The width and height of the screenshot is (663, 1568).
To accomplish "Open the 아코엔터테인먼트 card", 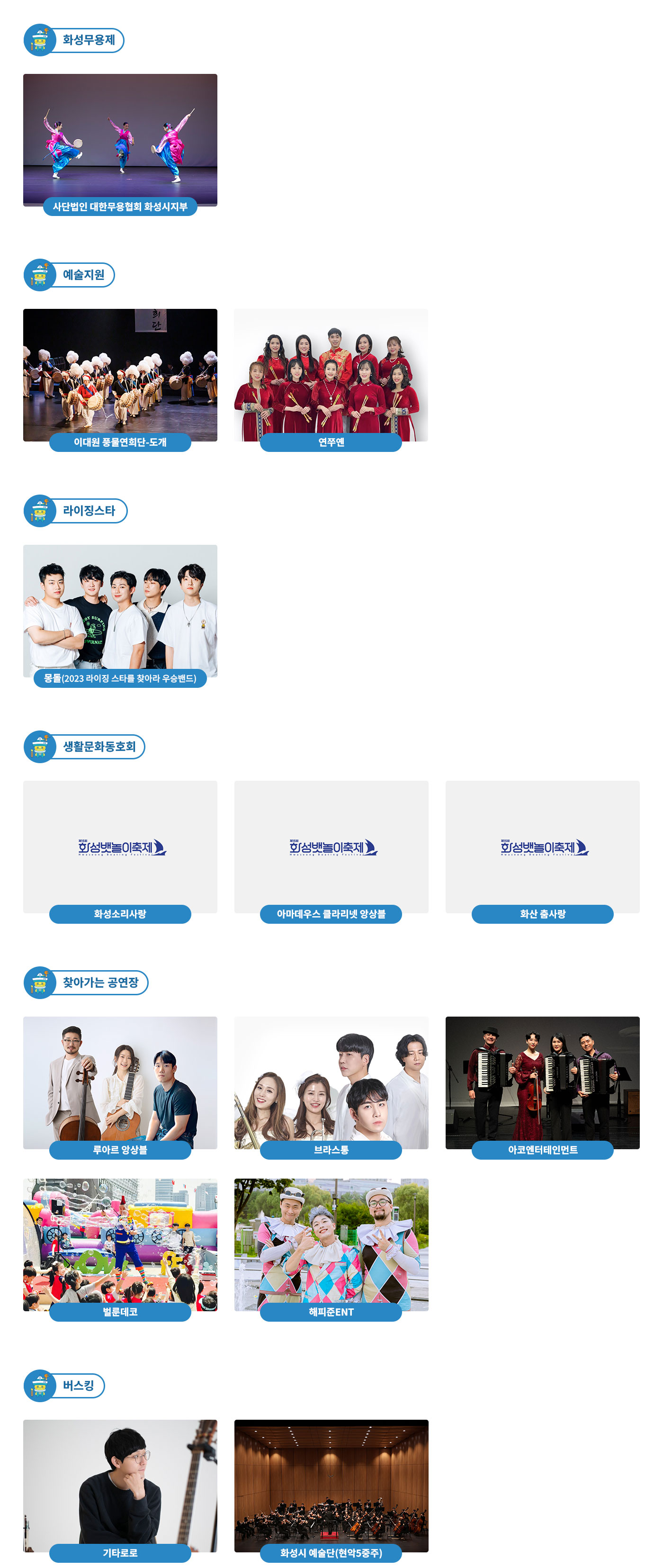I will [x=542, y=1082].
